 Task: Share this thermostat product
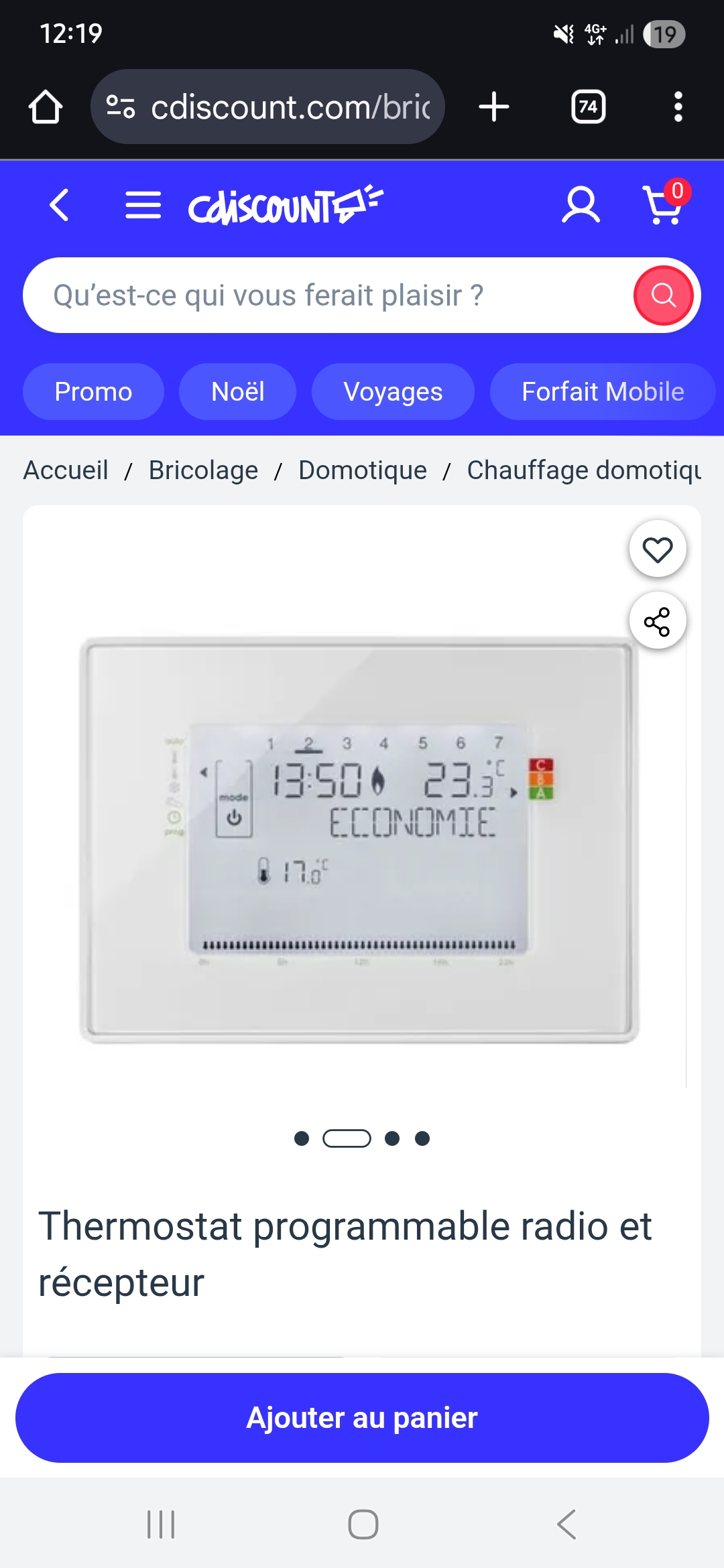coord(657,622)
